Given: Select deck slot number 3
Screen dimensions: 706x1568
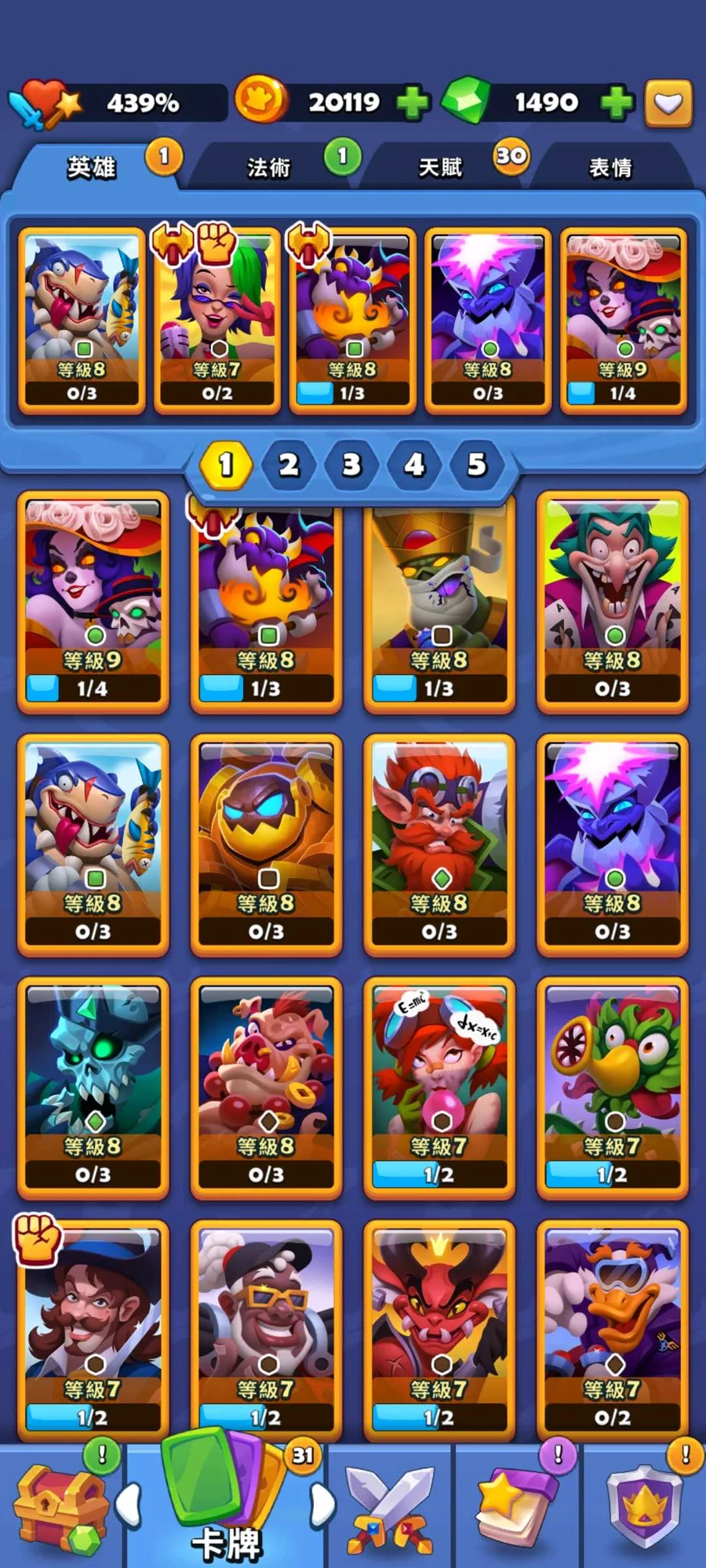Looking at the screenshot, I should point(351,464).
